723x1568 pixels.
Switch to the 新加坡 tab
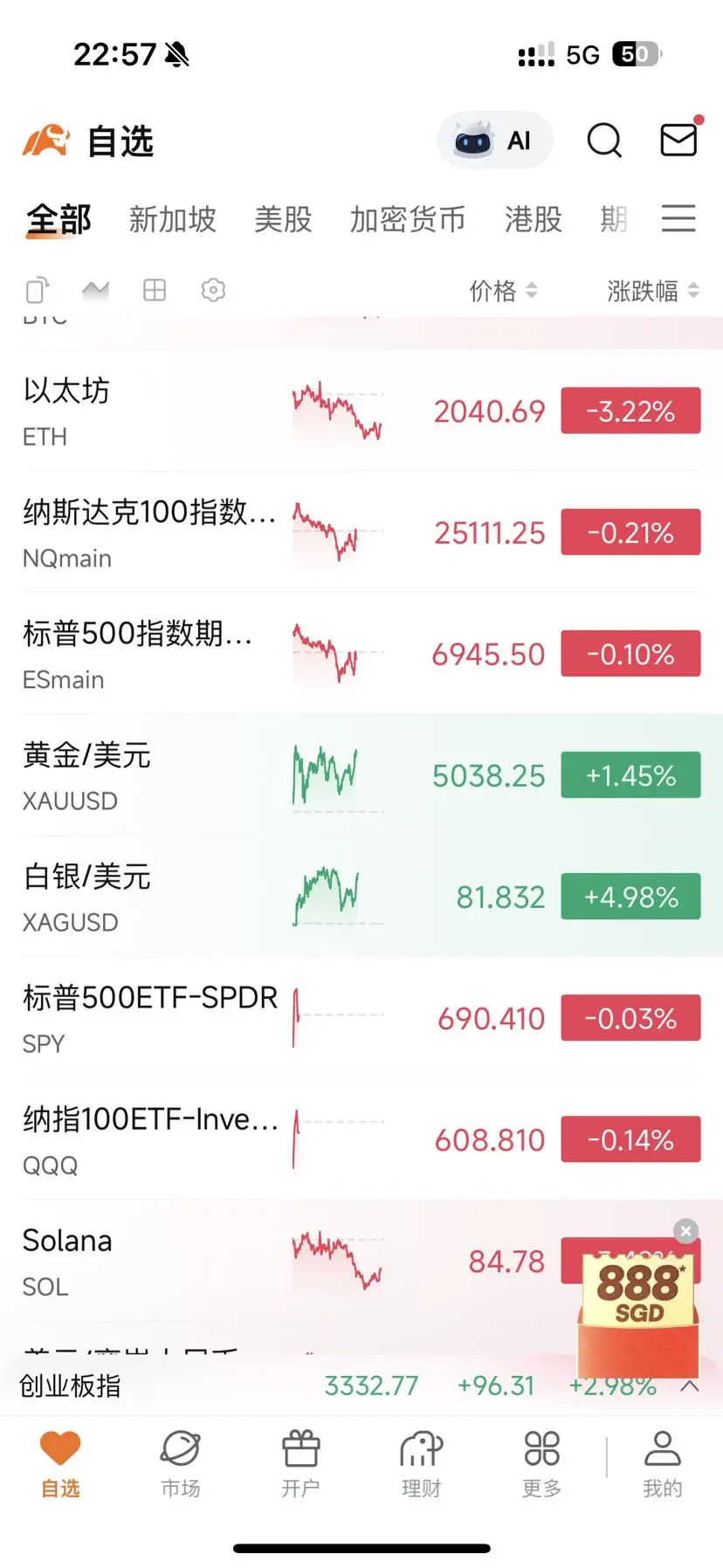tap(172, 219)
